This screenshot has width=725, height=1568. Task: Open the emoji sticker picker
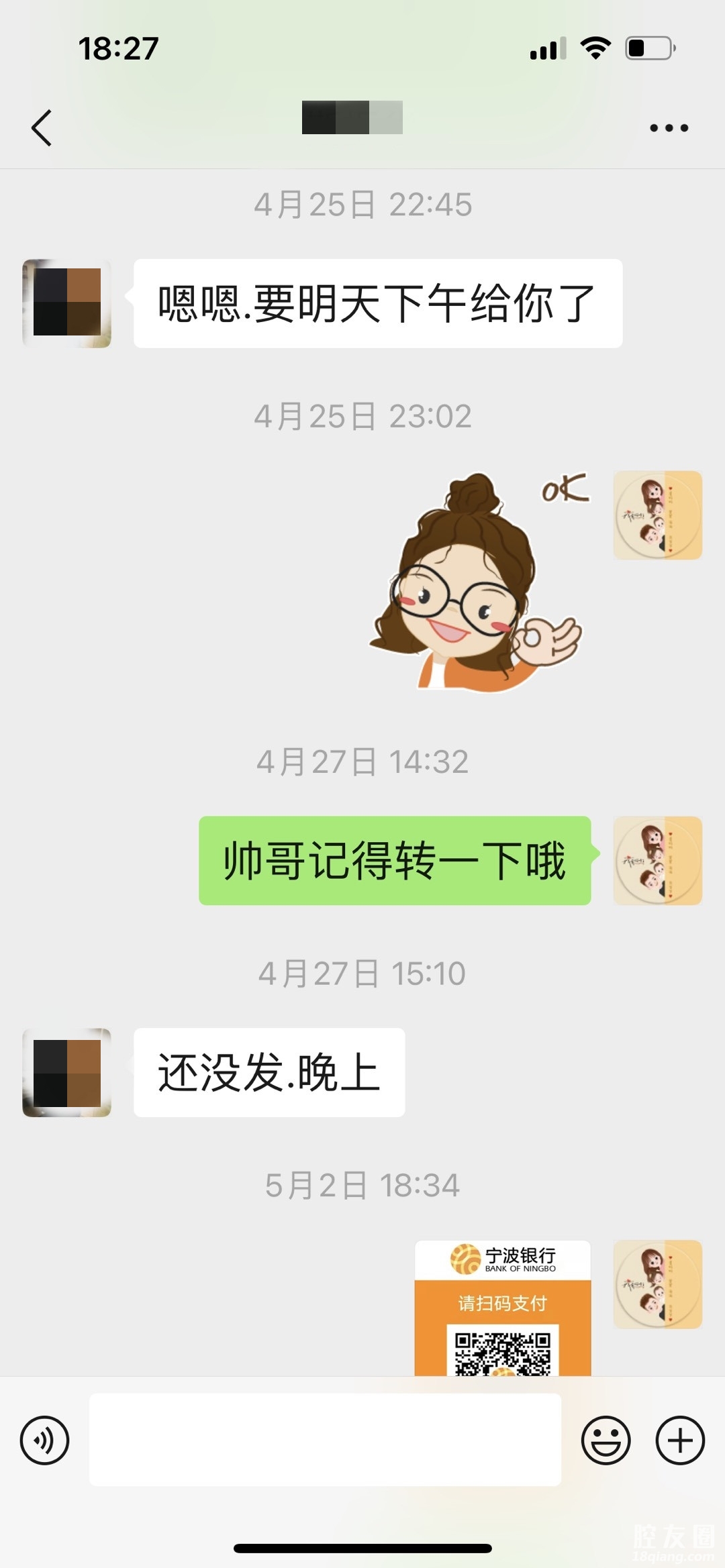click(606, 1440)
